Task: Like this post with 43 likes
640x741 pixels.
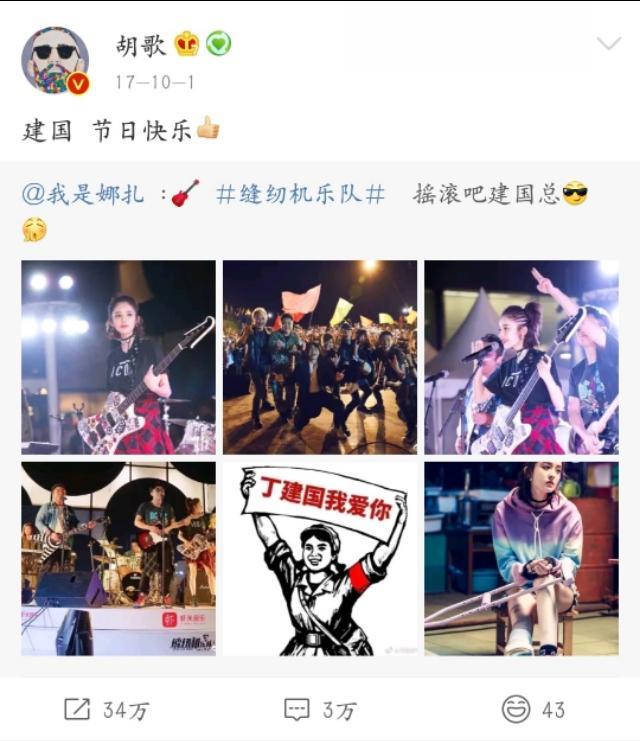Action: click(x=533, y=710)
